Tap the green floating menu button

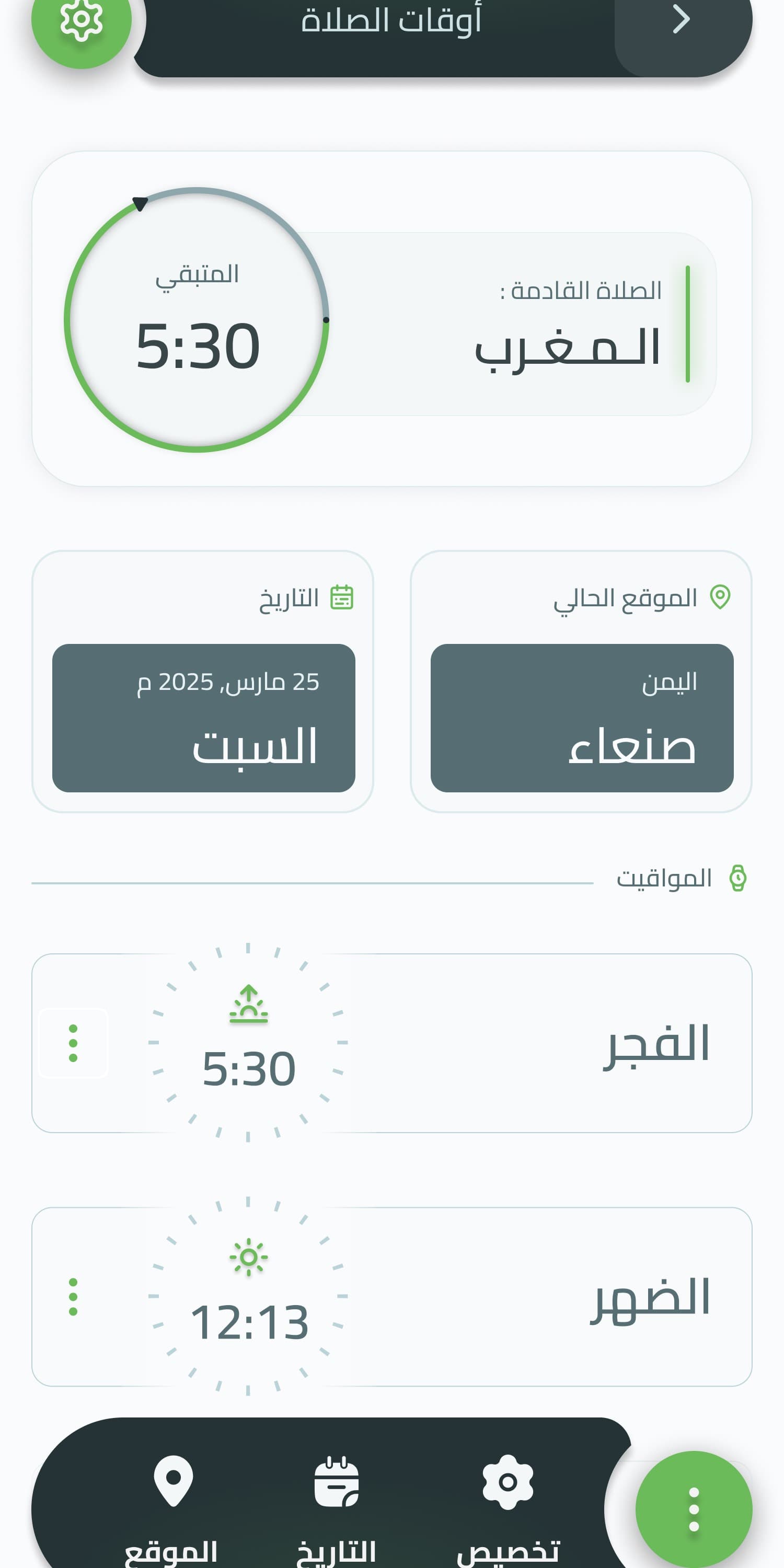pos(693,1509)
